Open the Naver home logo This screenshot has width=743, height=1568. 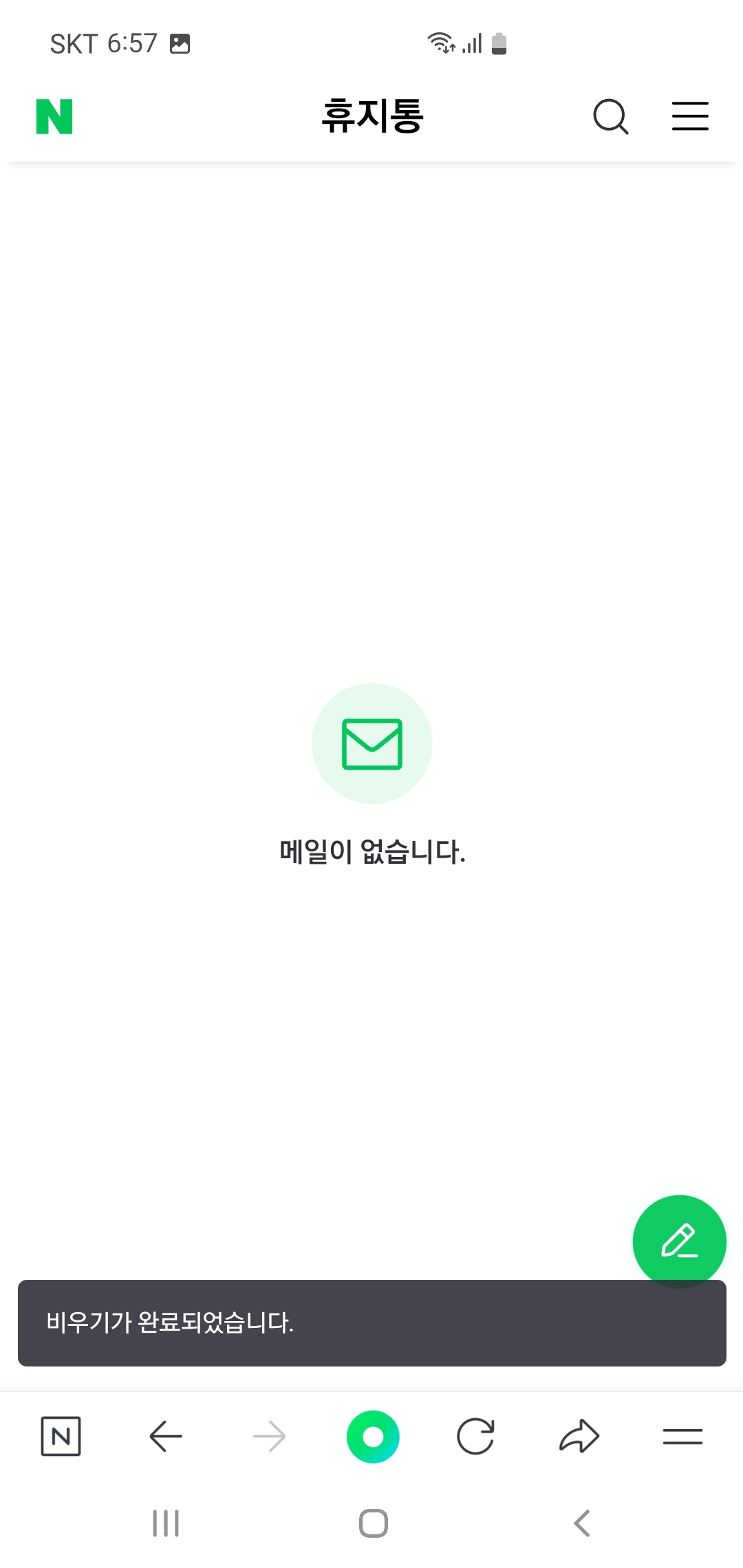click(54, 116)
